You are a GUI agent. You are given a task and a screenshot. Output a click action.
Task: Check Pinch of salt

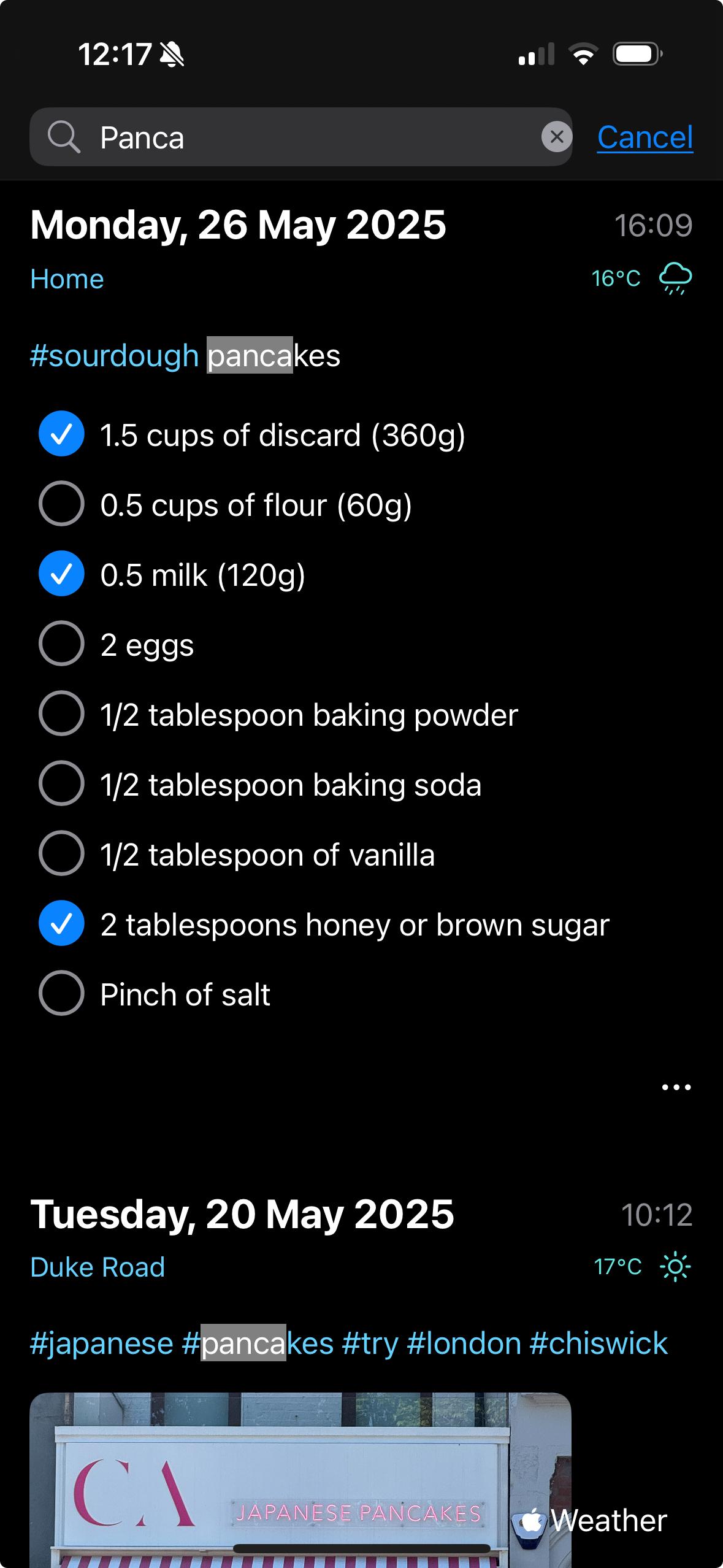point(61,993)
